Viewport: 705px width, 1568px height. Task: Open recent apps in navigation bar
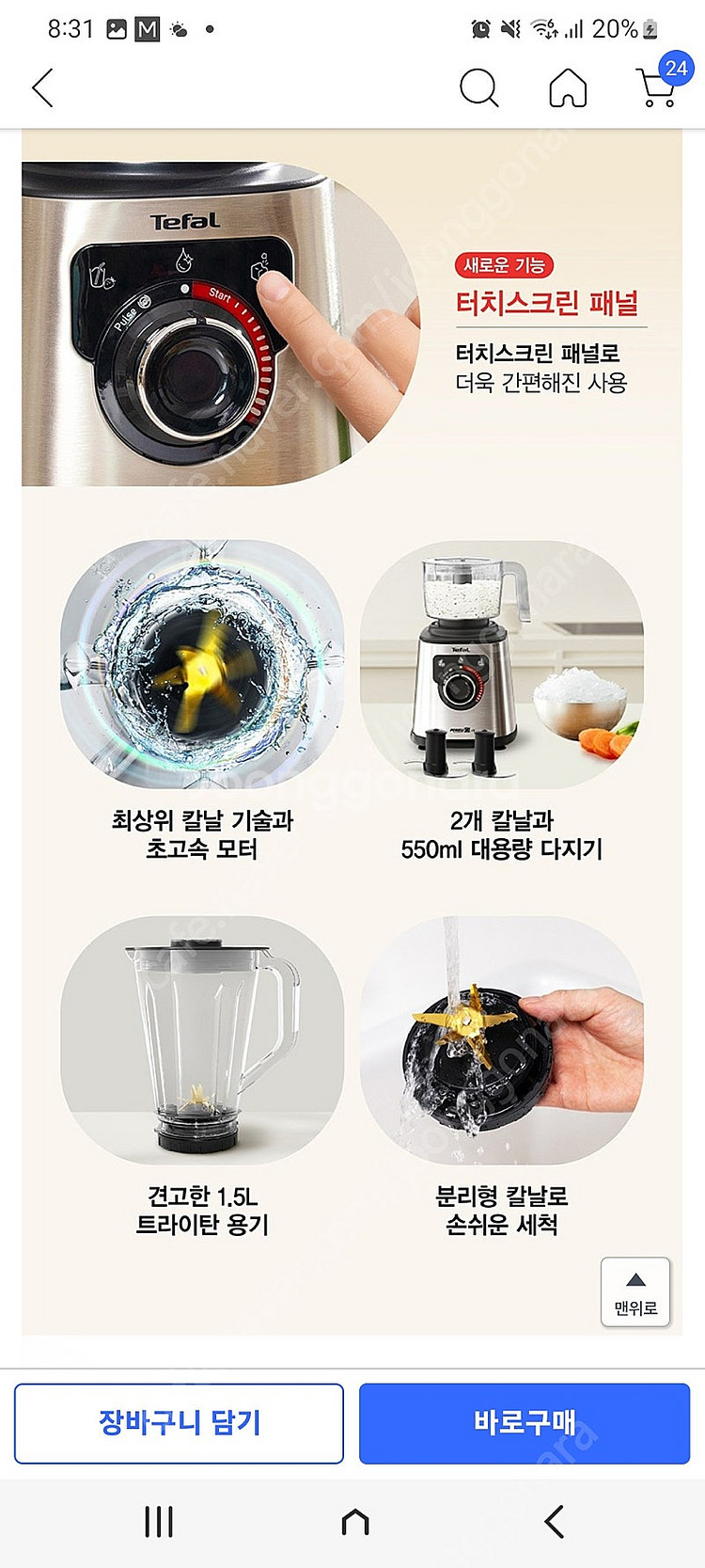159,1521
